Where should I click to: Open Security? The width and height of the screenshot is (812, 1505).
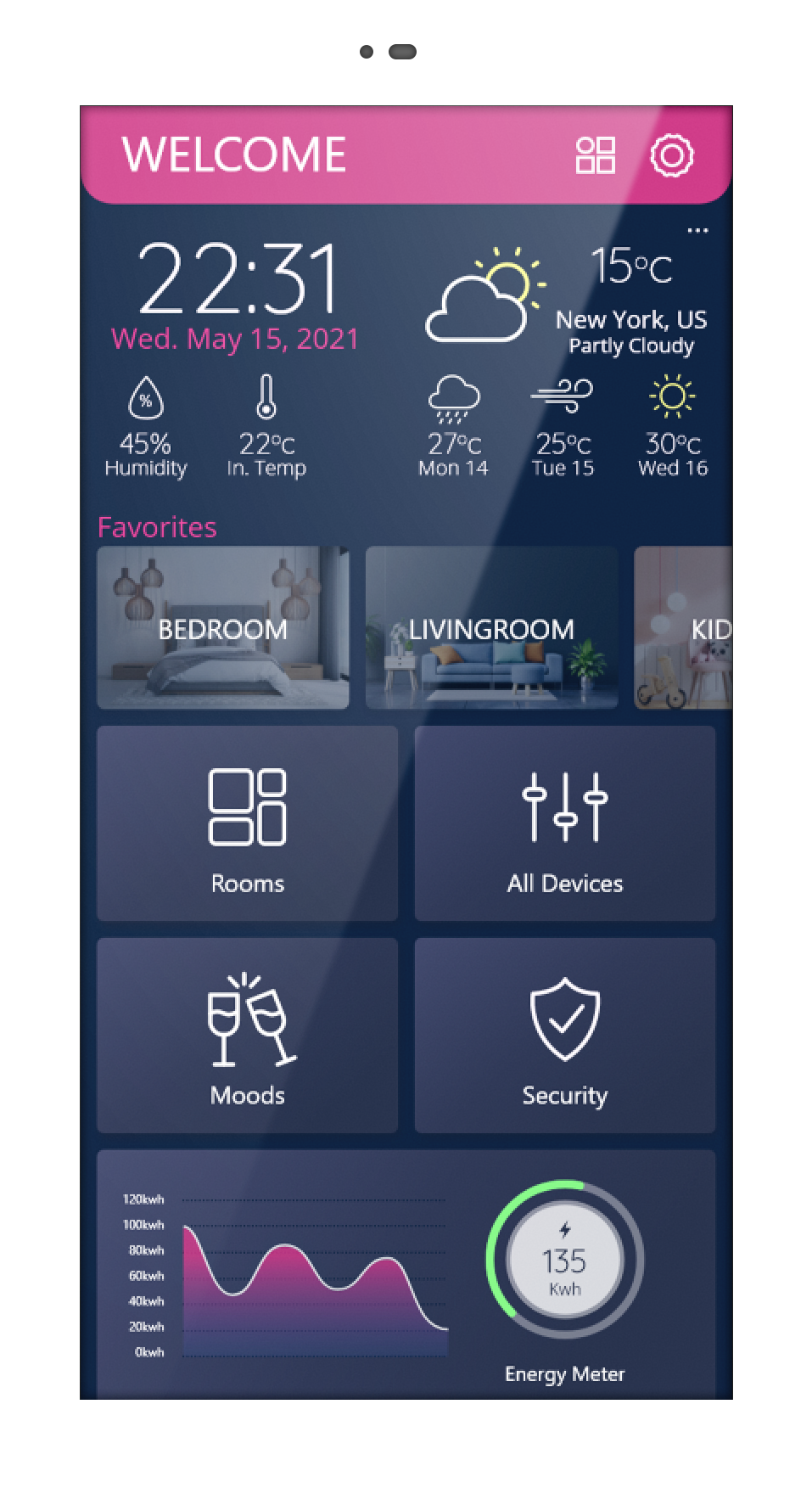(564, 1035)
